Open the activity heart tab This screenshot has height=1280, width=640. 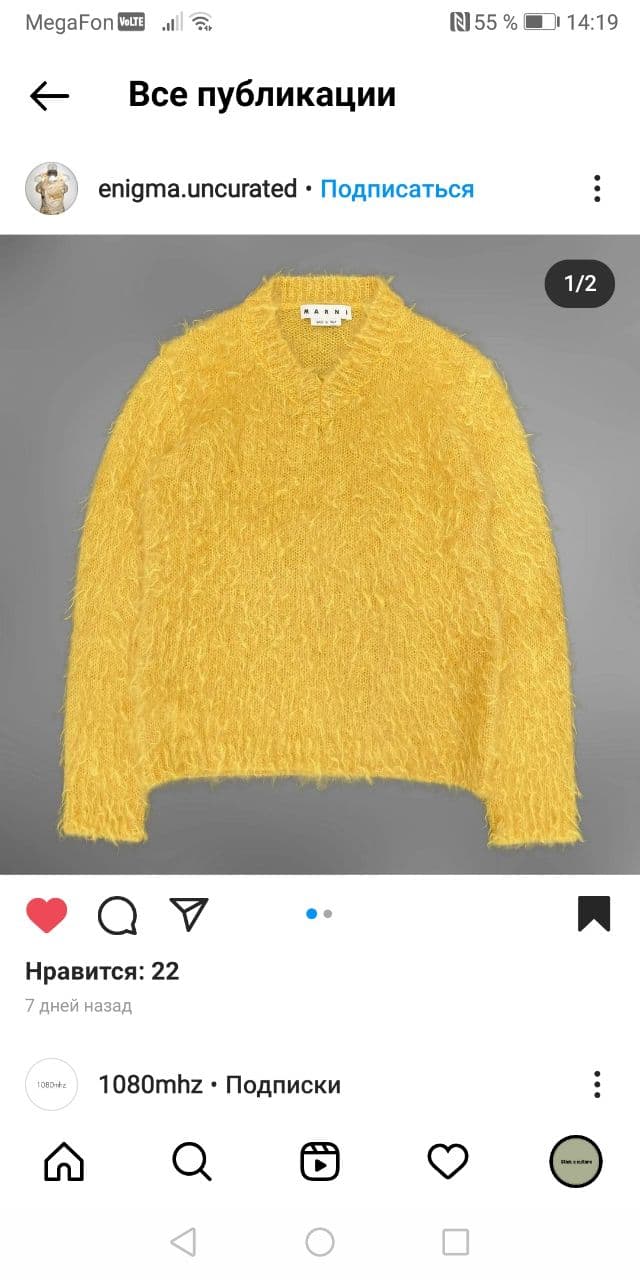coord(448,1161)
